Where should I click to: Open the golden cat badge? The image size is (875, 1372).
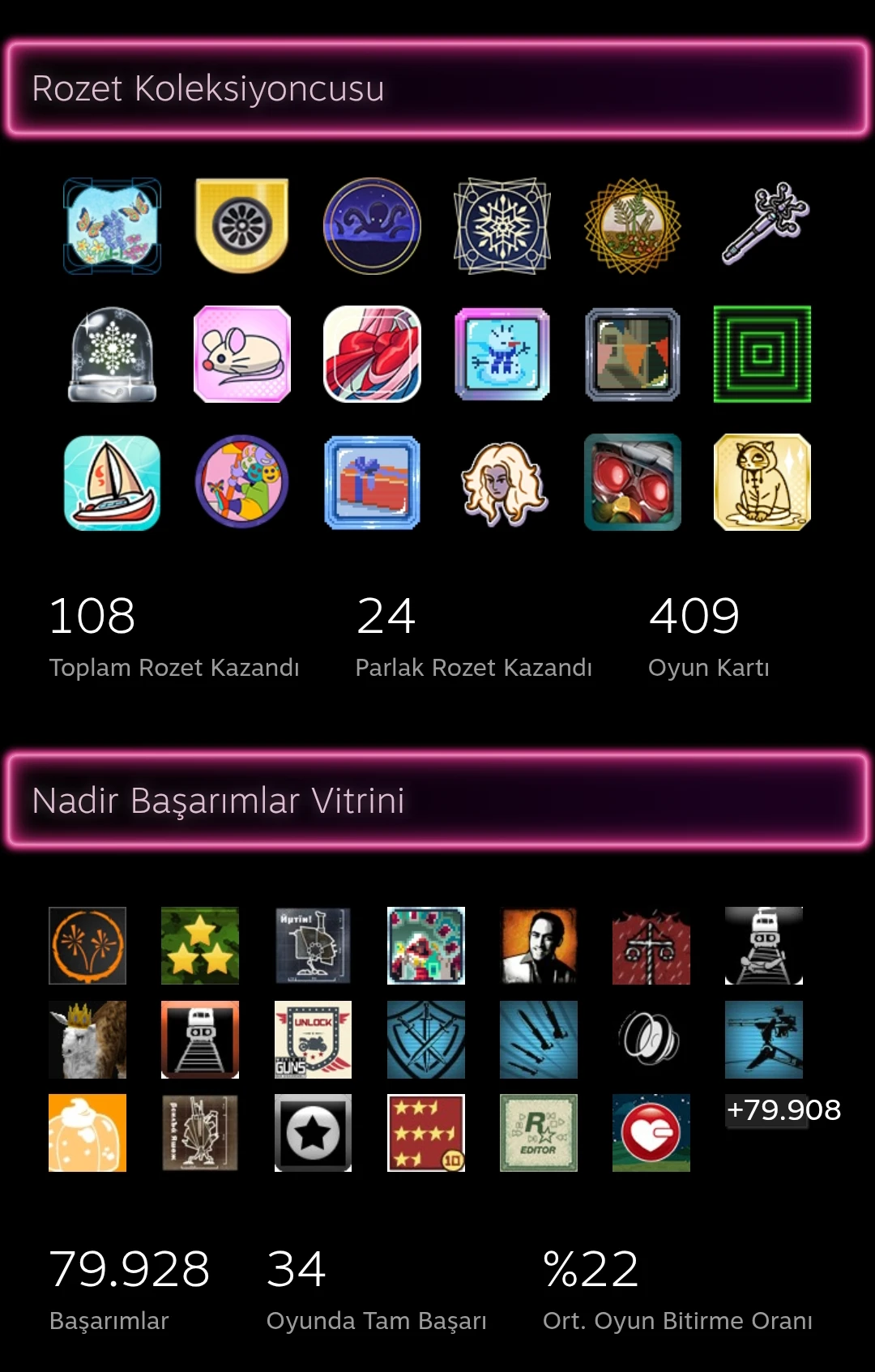click(762, 483)
